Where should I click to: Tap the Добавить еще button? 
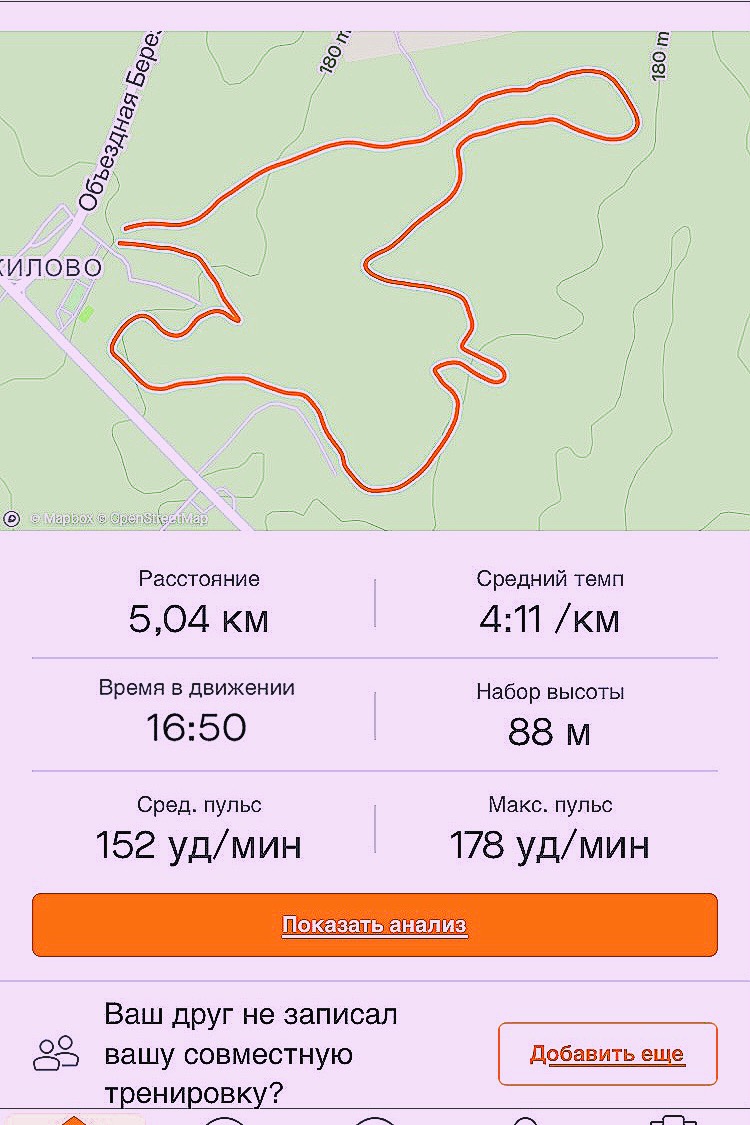coord(607,1054)
